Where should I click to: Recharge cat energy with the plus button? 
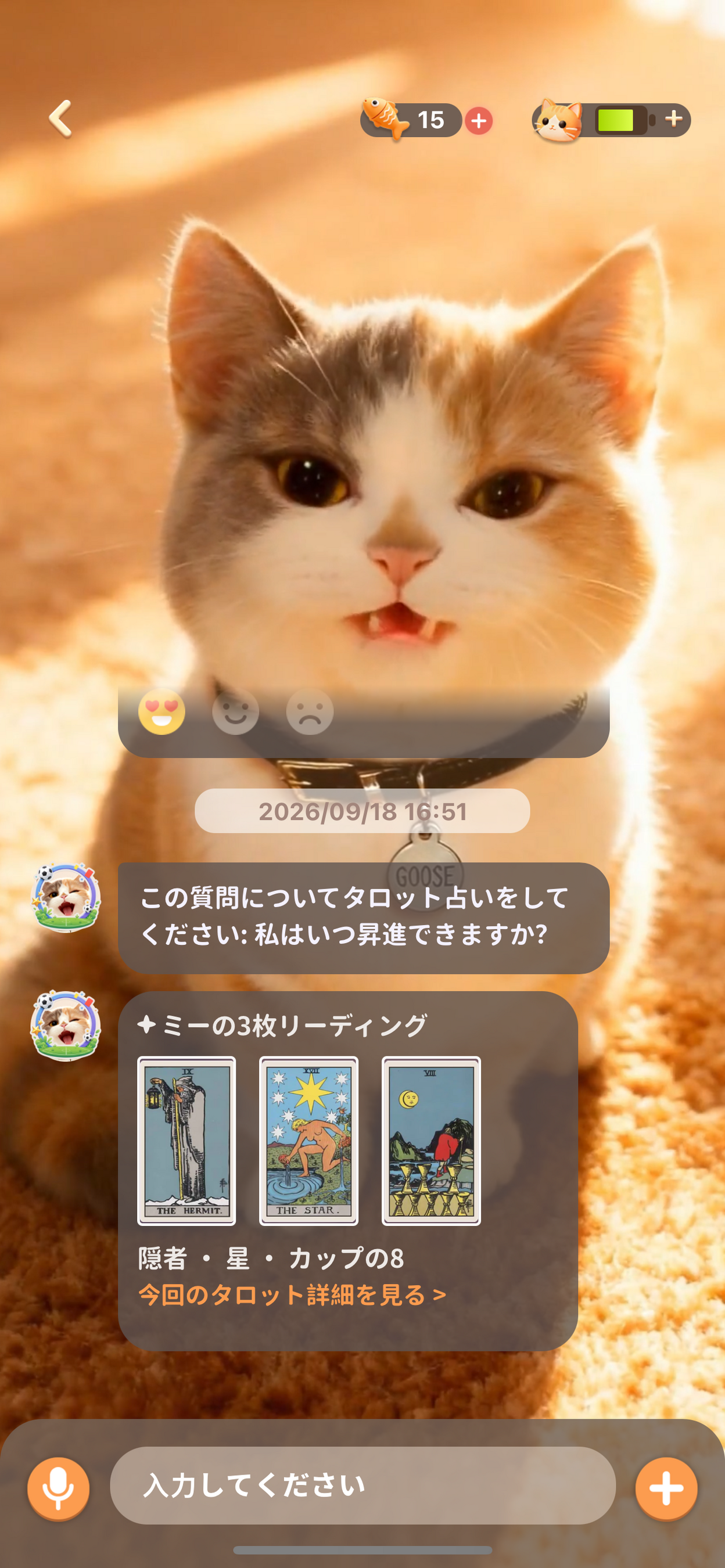point(673,118)
